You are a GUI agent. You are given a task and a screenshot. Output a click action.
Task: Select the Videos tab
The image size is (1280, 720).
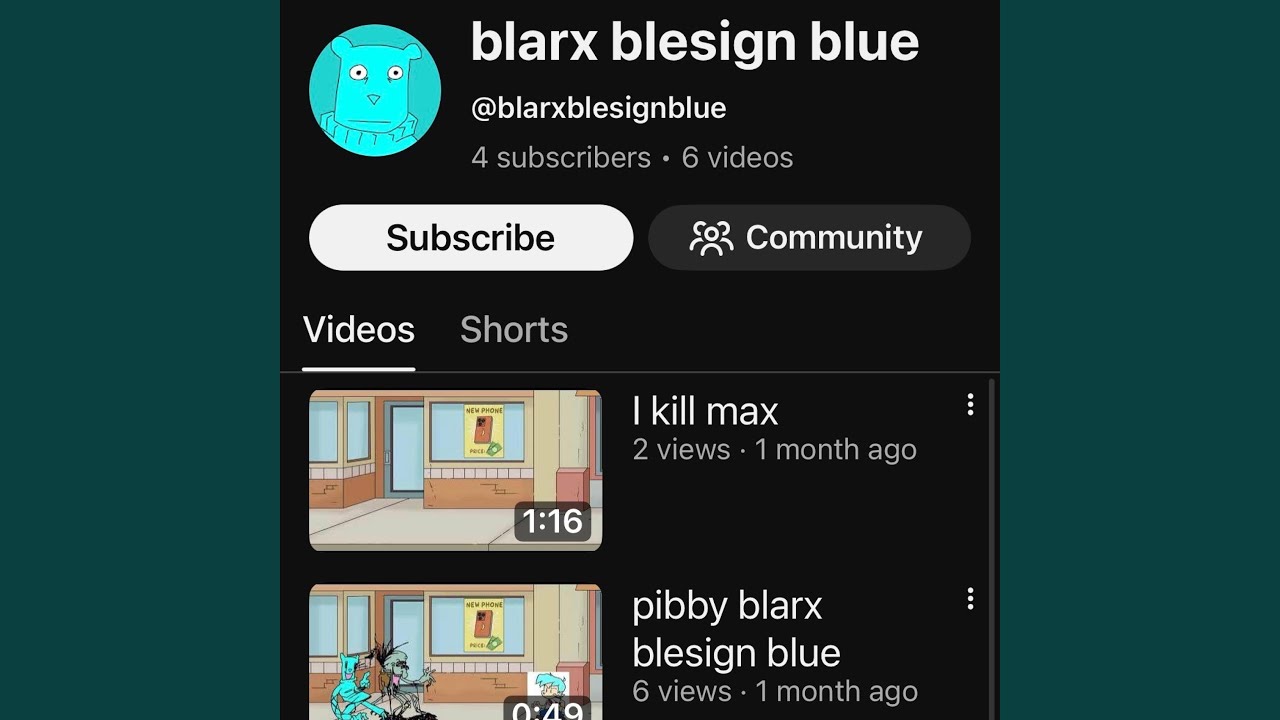pos(358,330)
